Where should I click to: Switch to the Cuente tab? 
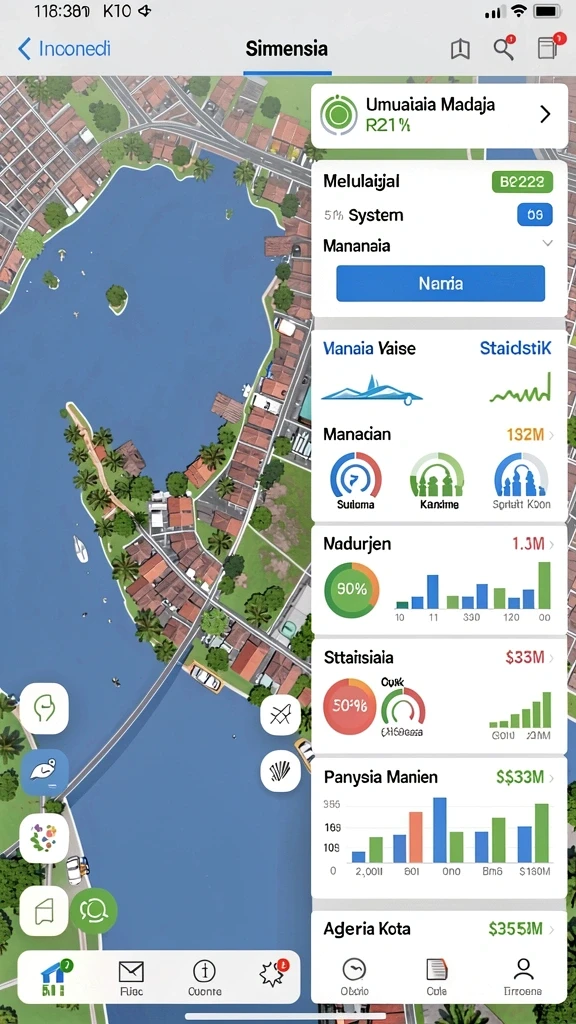pos(204,978)
